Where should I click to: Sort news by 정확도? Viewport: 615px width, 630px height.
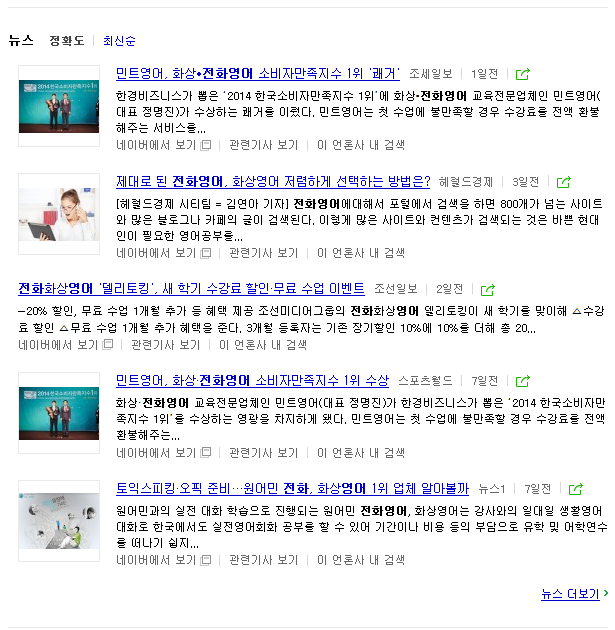coord(68,41)
